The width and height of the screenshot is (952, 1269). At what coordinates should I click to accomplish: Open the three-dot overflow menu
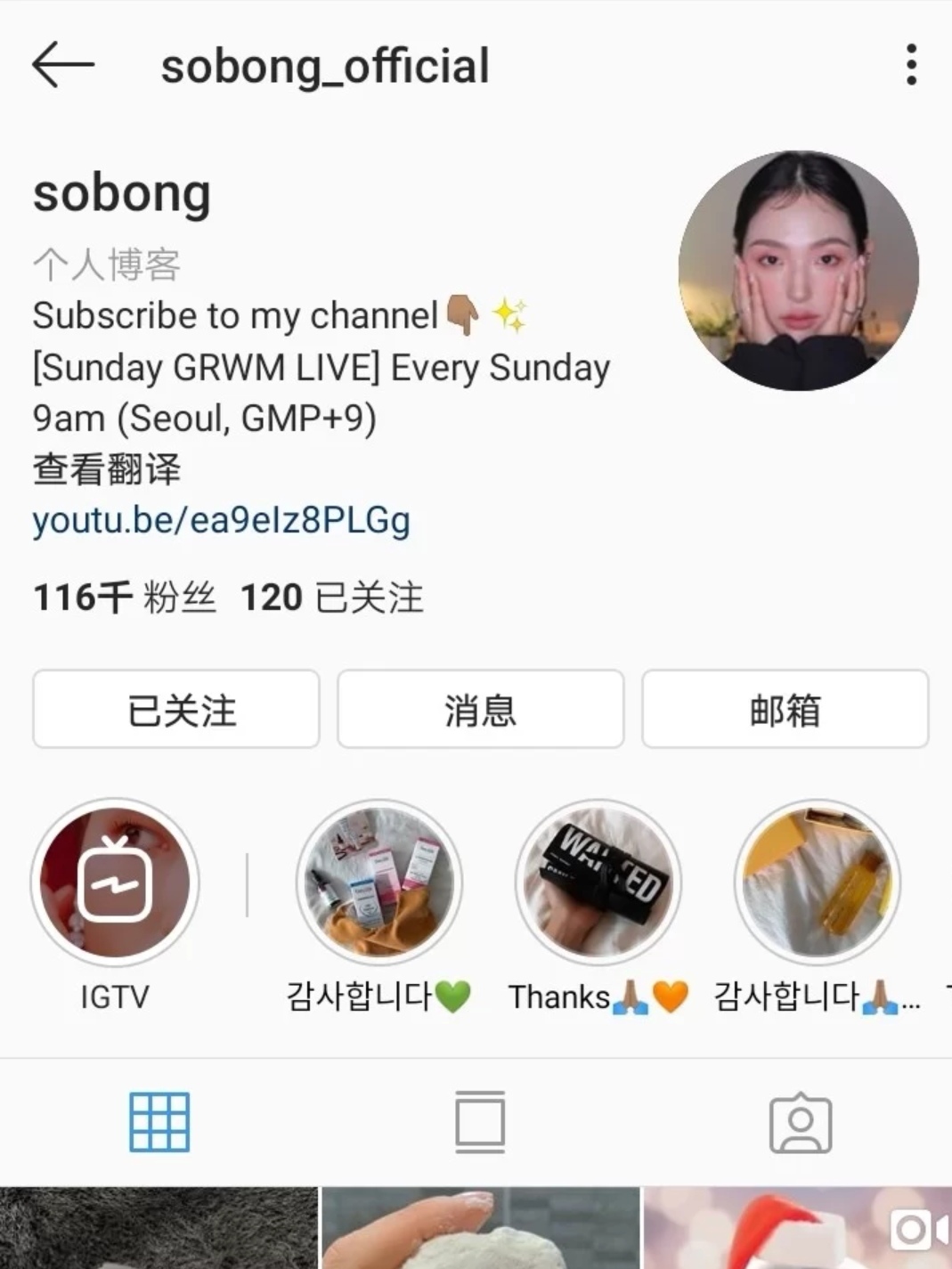coord(910,65)
